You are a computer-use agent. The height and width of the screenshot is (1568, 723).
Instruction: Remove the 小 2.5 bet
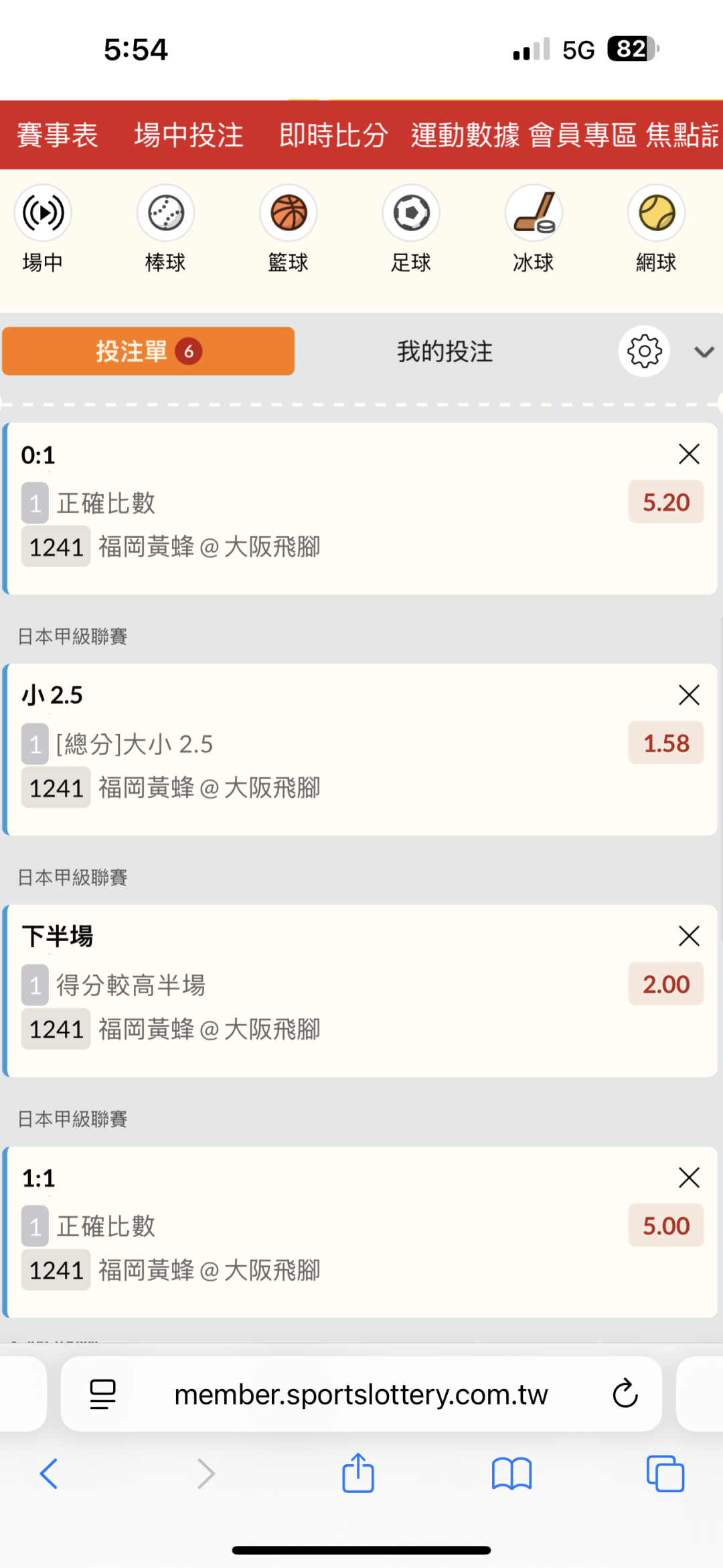689,695
